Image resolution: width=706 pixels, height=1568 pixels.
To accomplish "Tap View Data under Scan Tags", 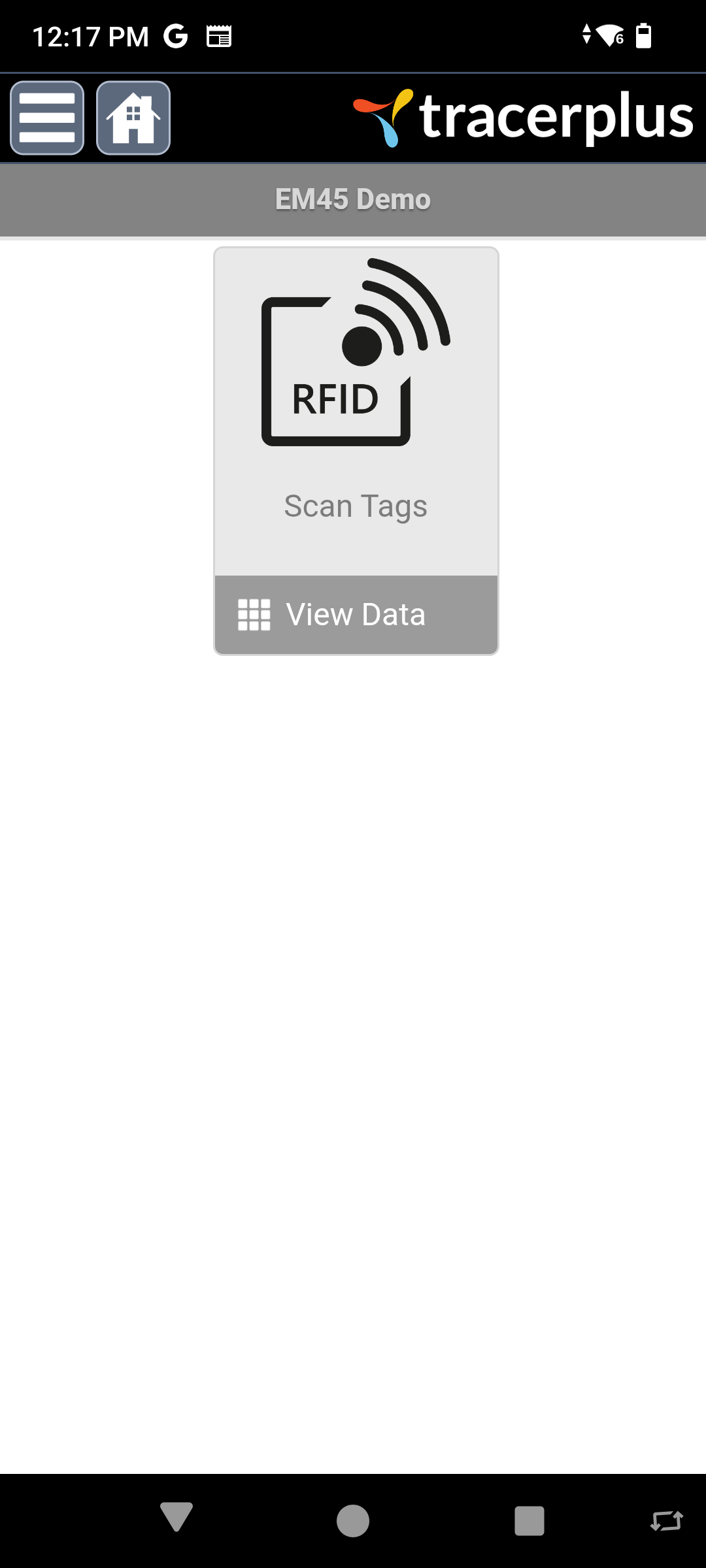I will [x=356, y=614].
